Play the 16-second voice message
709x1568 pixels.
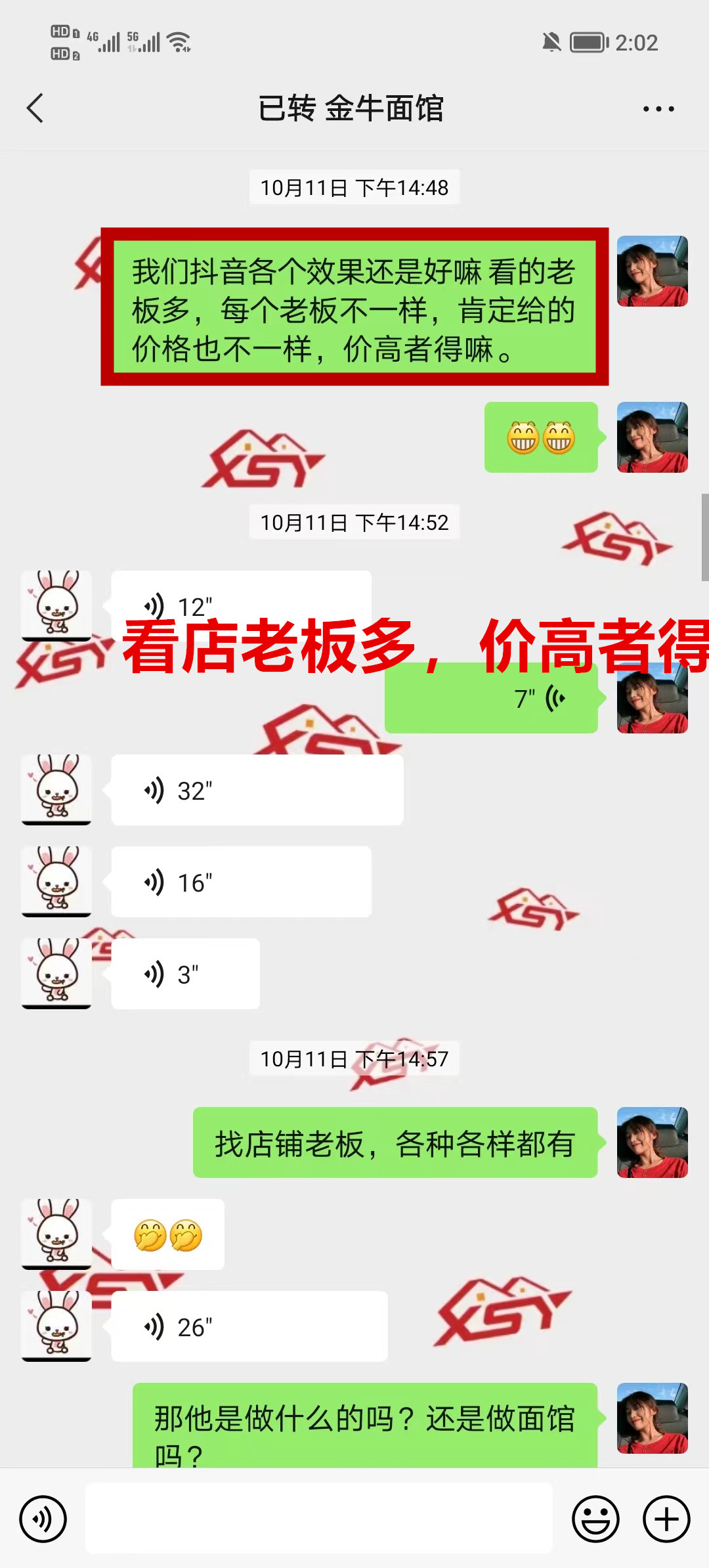coord(240,882)
